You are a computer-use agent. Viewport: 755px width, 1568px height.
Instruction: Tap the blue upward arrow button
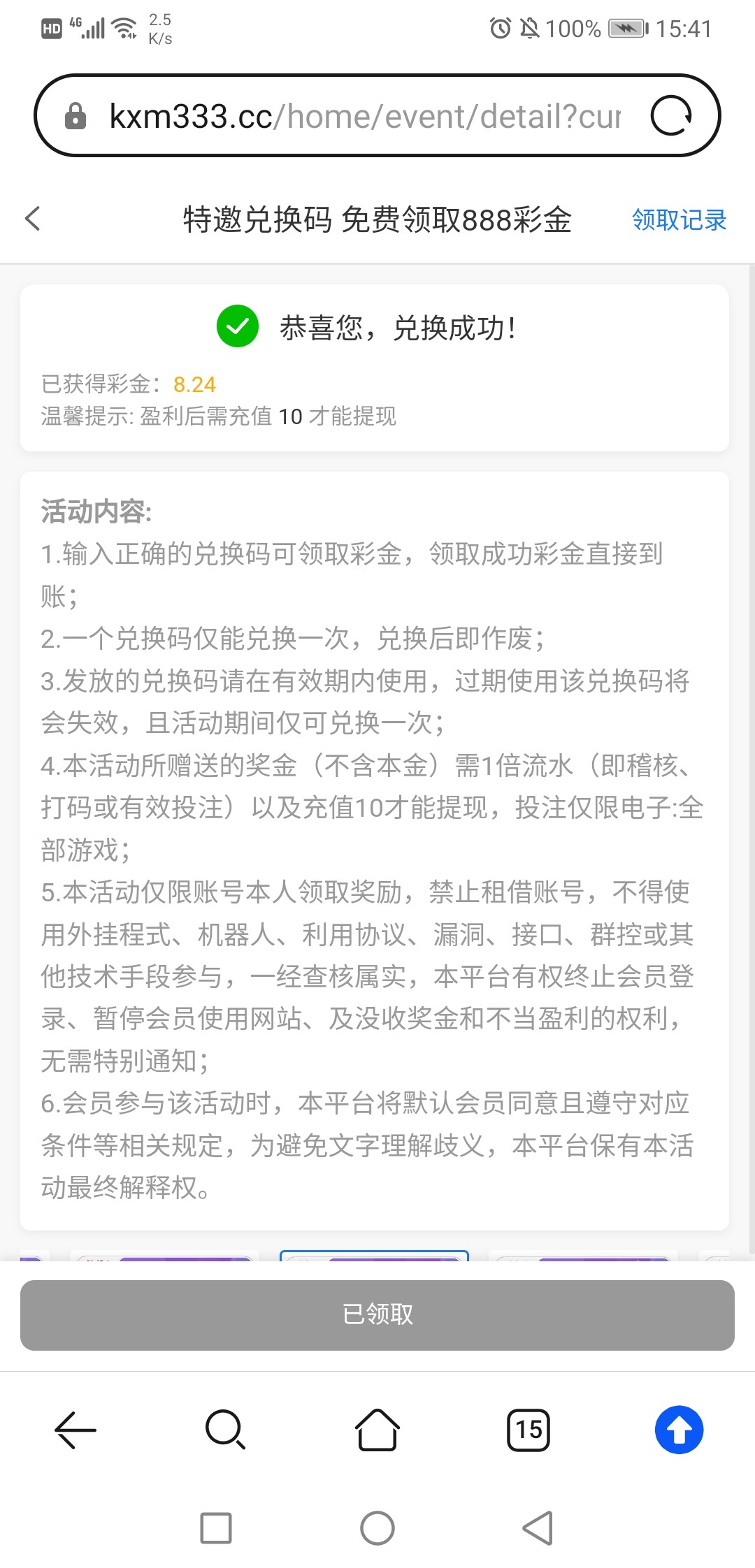pos(679,1430)
